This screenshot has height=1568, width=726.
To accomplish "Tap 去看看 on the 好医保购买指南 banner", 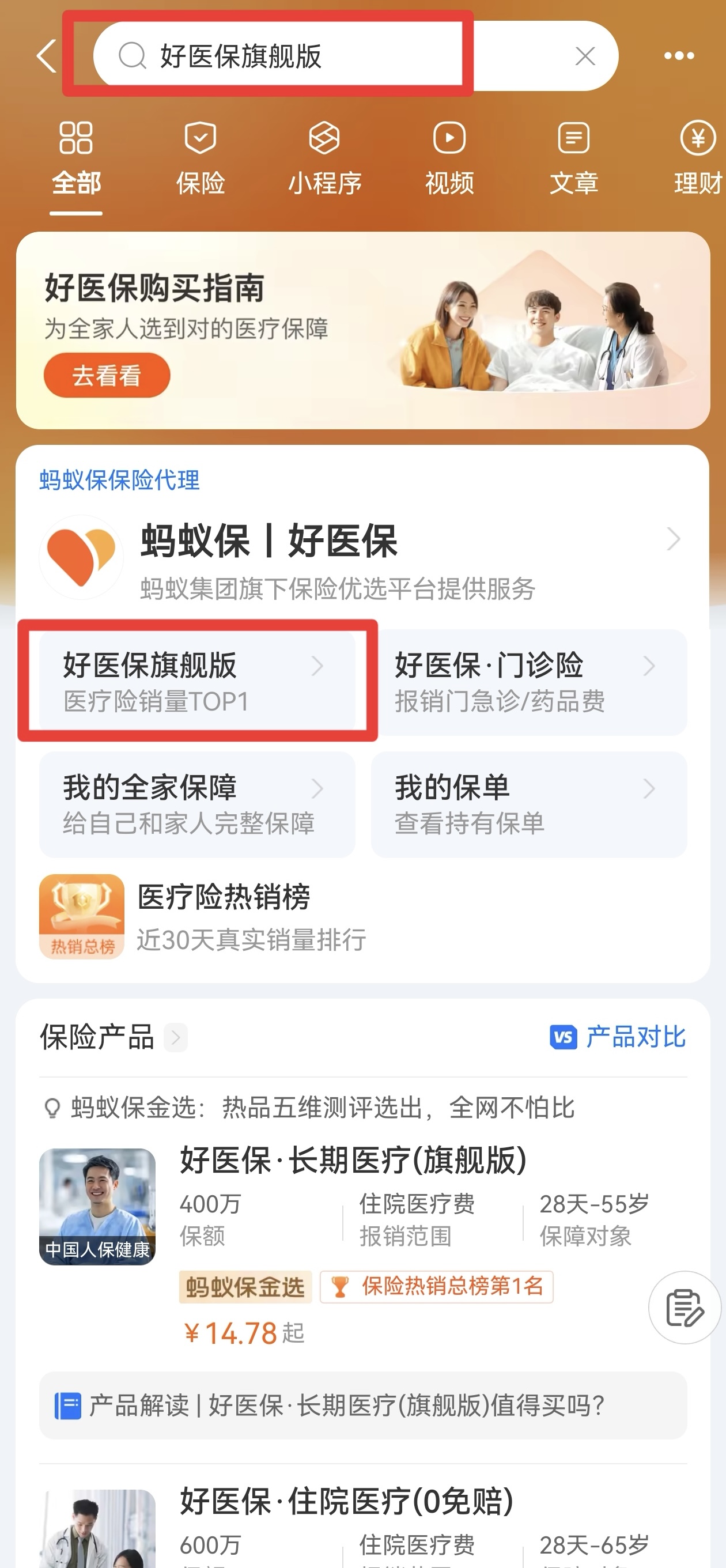I will [107, 376].
